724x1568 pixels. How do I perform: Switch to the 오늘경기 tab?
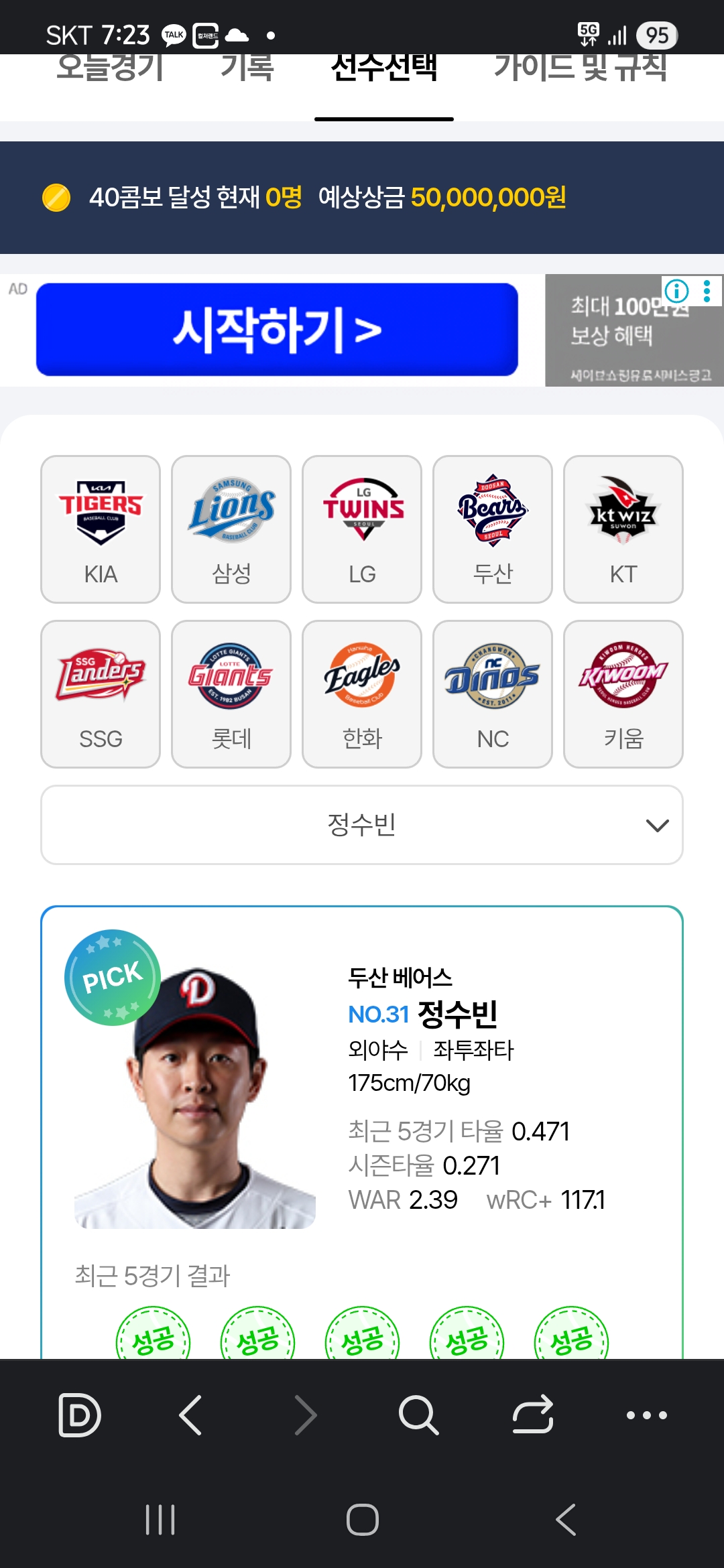111,68
